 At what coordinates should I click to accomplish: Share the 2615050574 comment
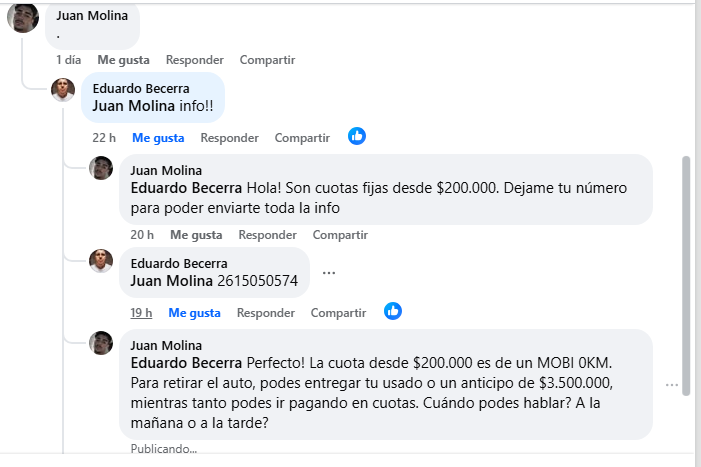[x=338, y=312]
